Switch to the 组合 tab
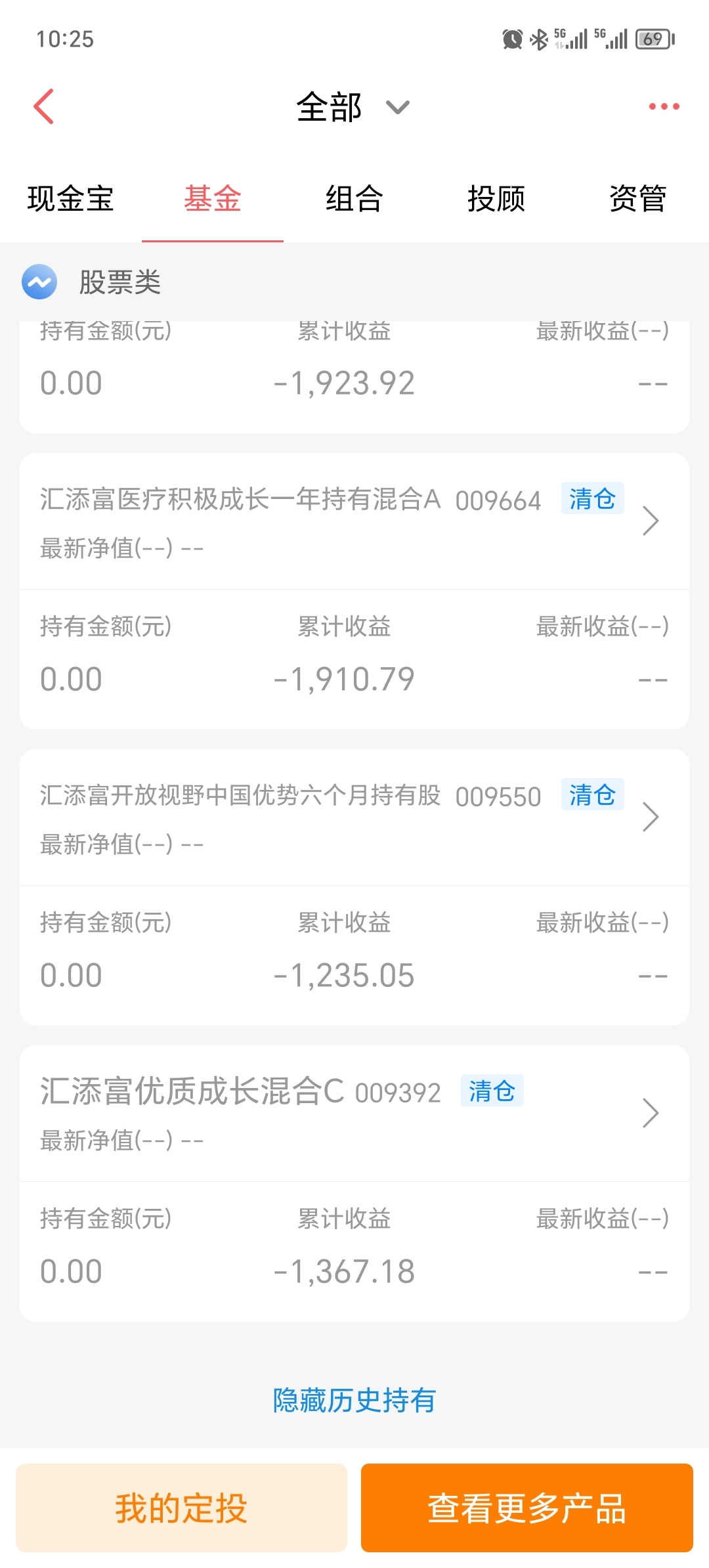 pos(354,198)
